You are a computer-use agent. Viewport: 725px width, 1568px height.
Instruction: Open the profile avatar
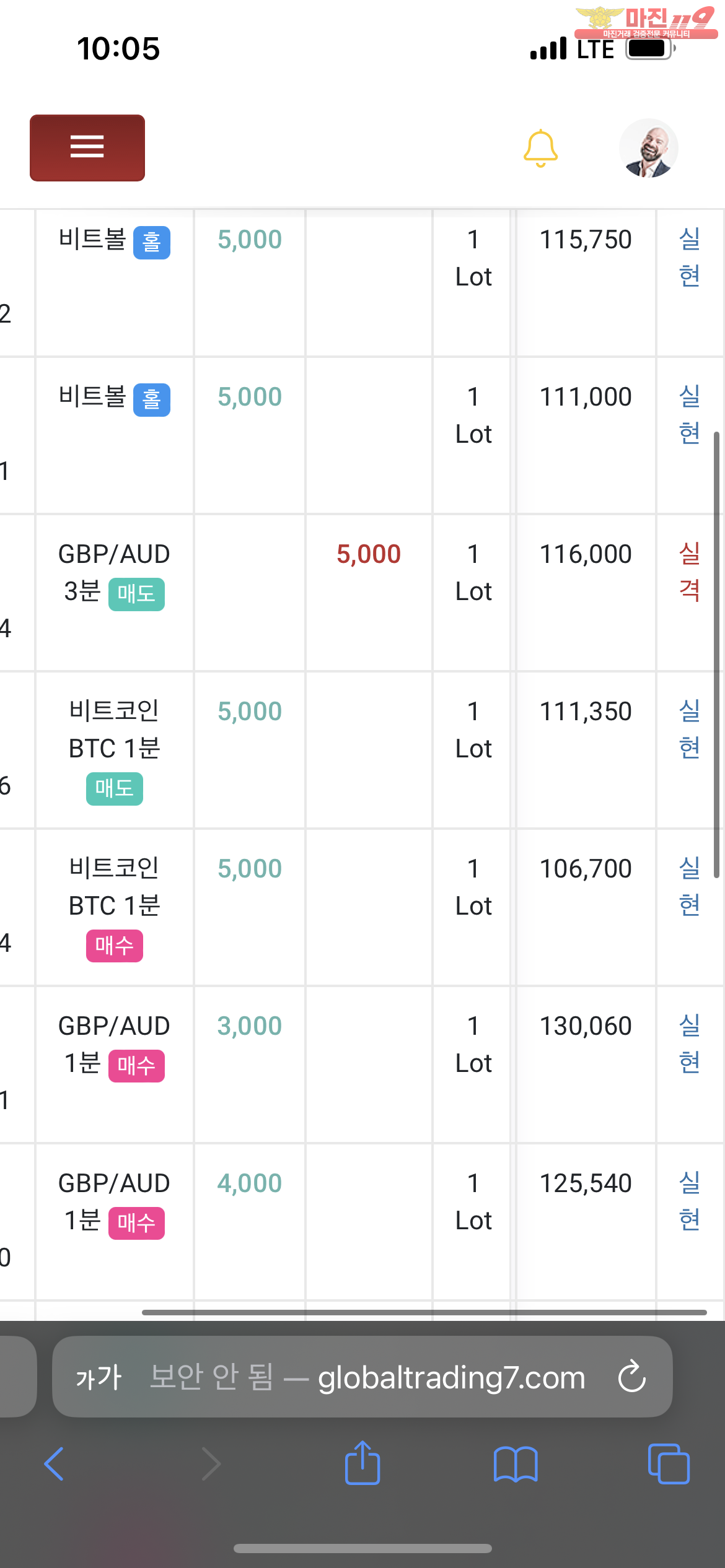pyautogui.click(x=648, y=148)
